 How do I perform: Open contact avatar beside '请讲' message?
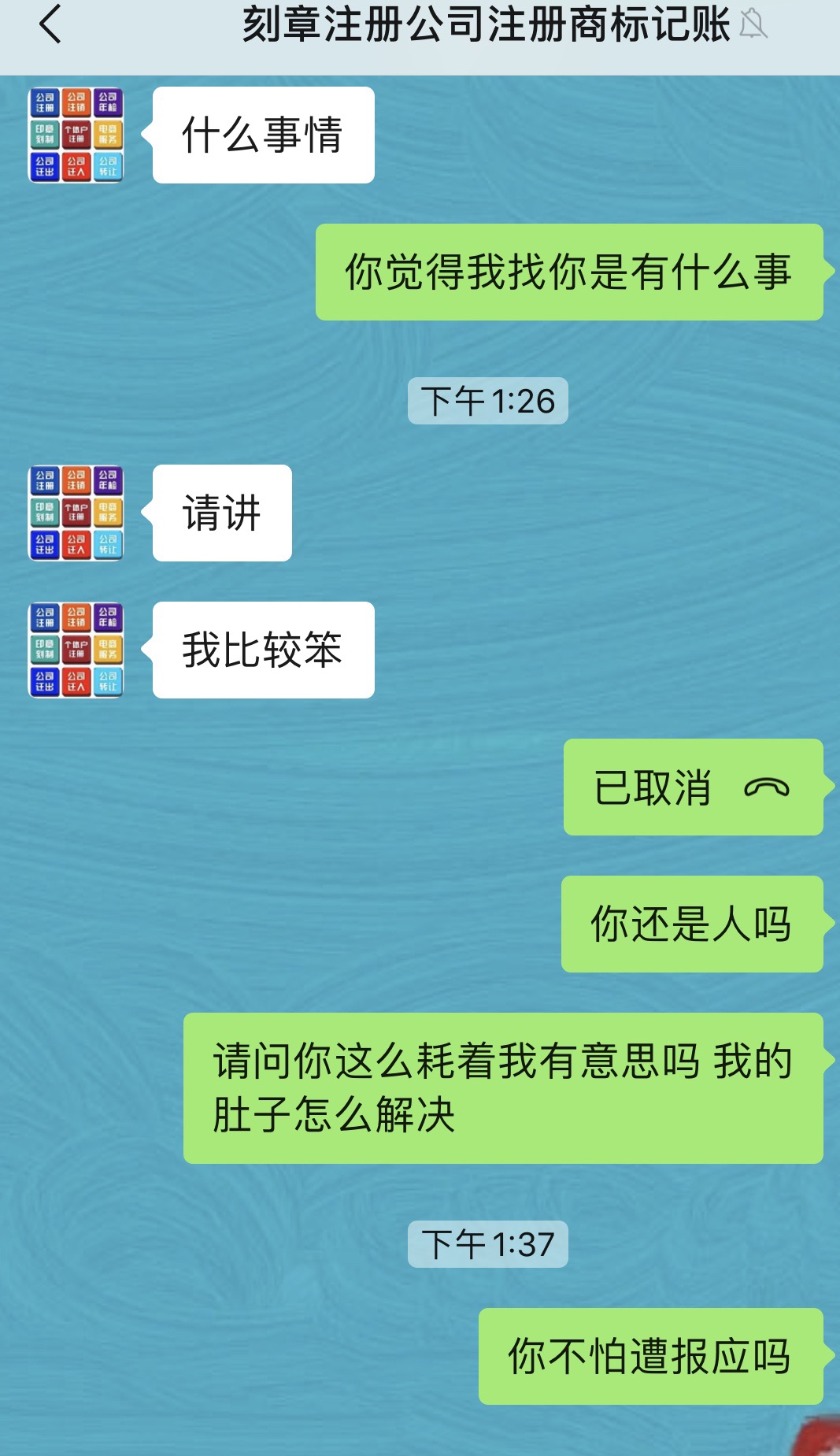coord(76,513)
